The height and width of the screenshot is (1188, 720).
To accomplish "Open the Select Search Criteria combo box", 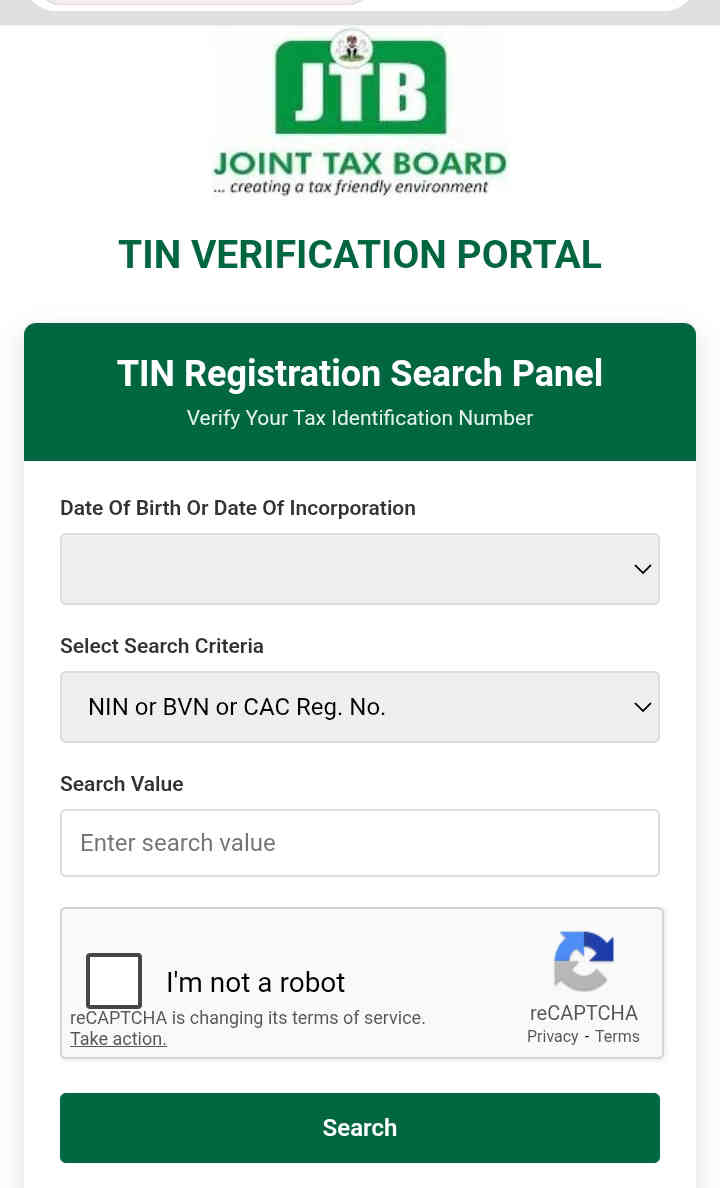I will (360, 707).
